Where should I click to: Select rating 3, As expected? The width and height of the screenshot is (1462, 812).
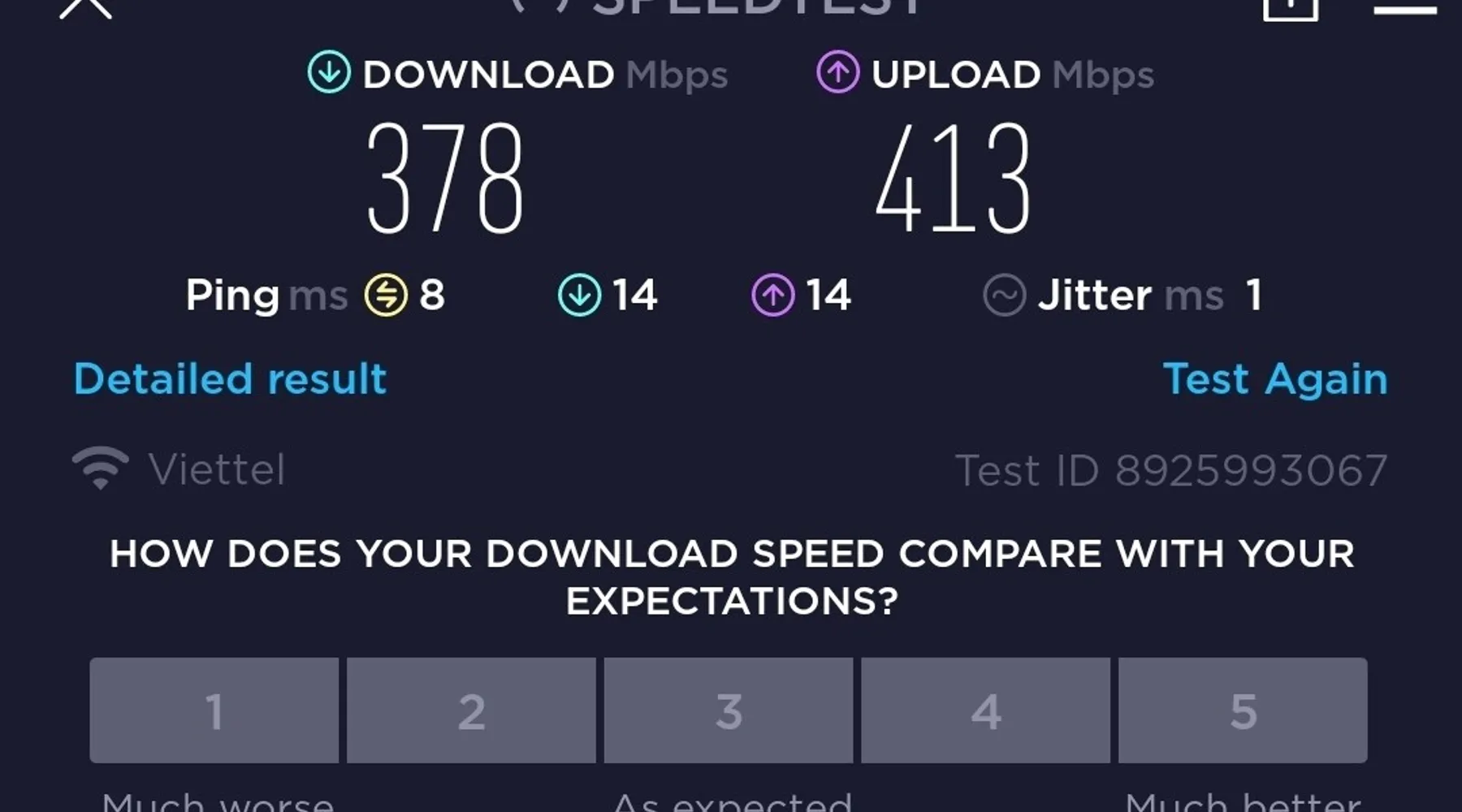click(x=729, y=710)
